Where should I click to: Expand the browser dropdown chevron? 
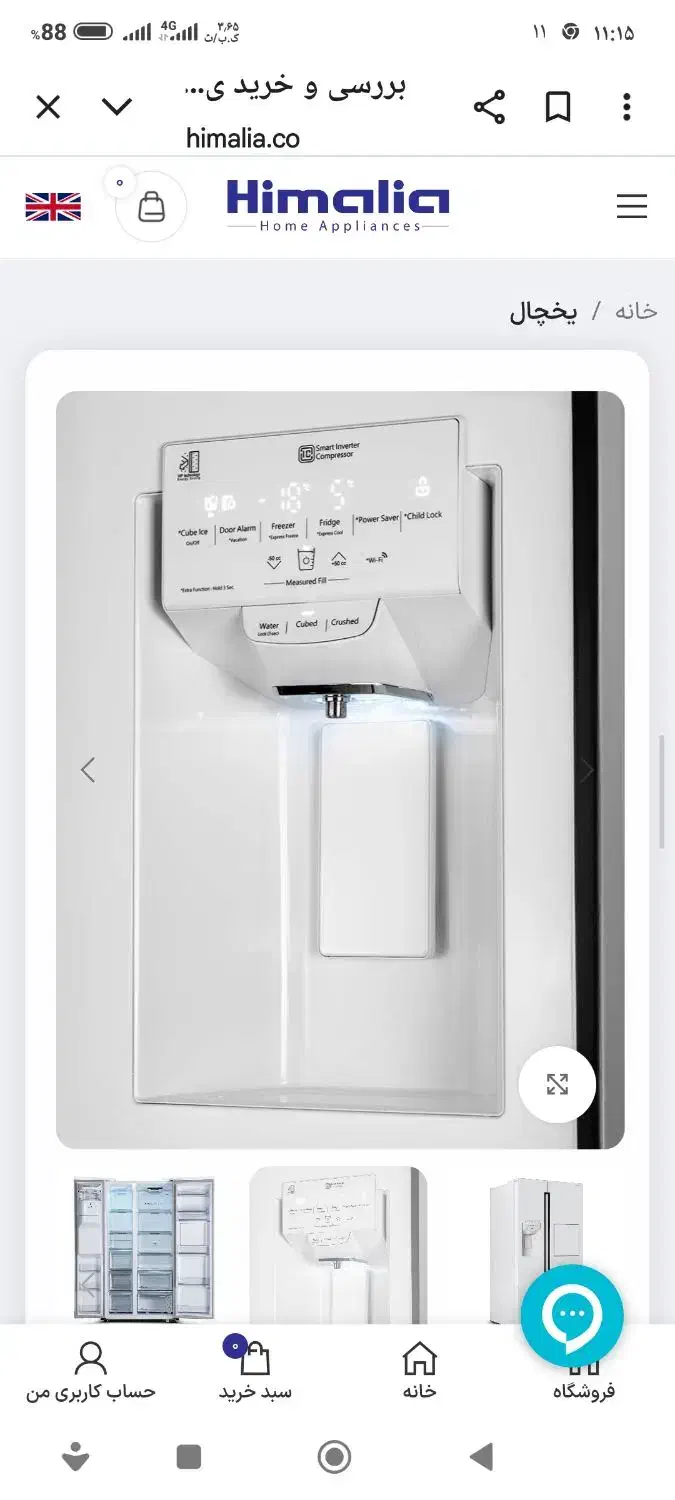117,107
